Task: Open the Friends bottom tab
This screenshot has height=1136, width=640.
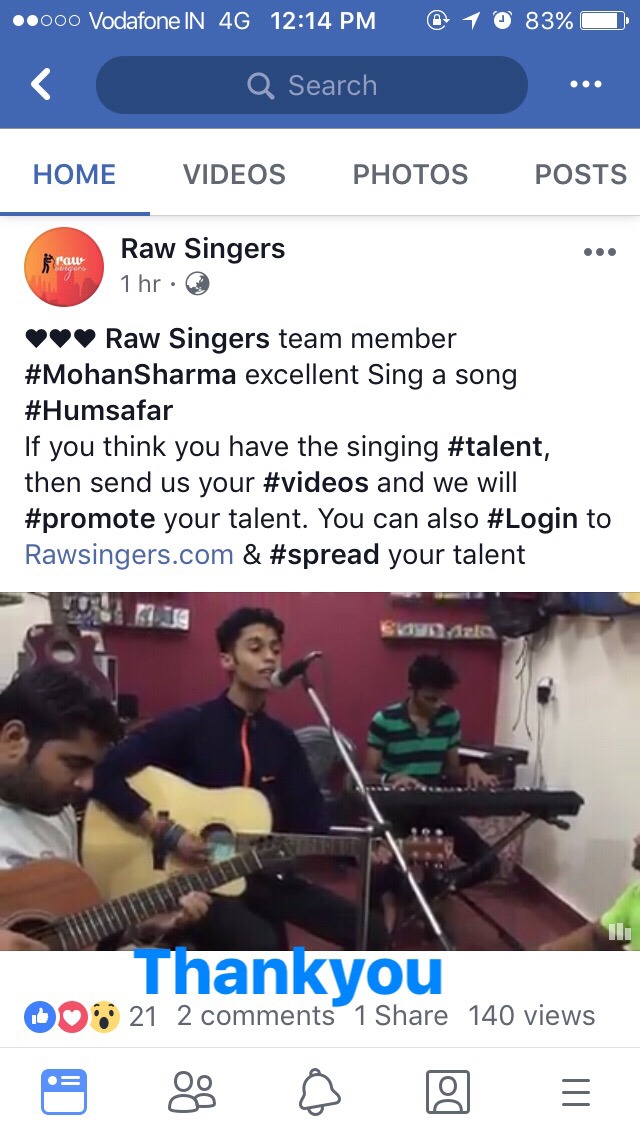Action: coord(191,1092)
